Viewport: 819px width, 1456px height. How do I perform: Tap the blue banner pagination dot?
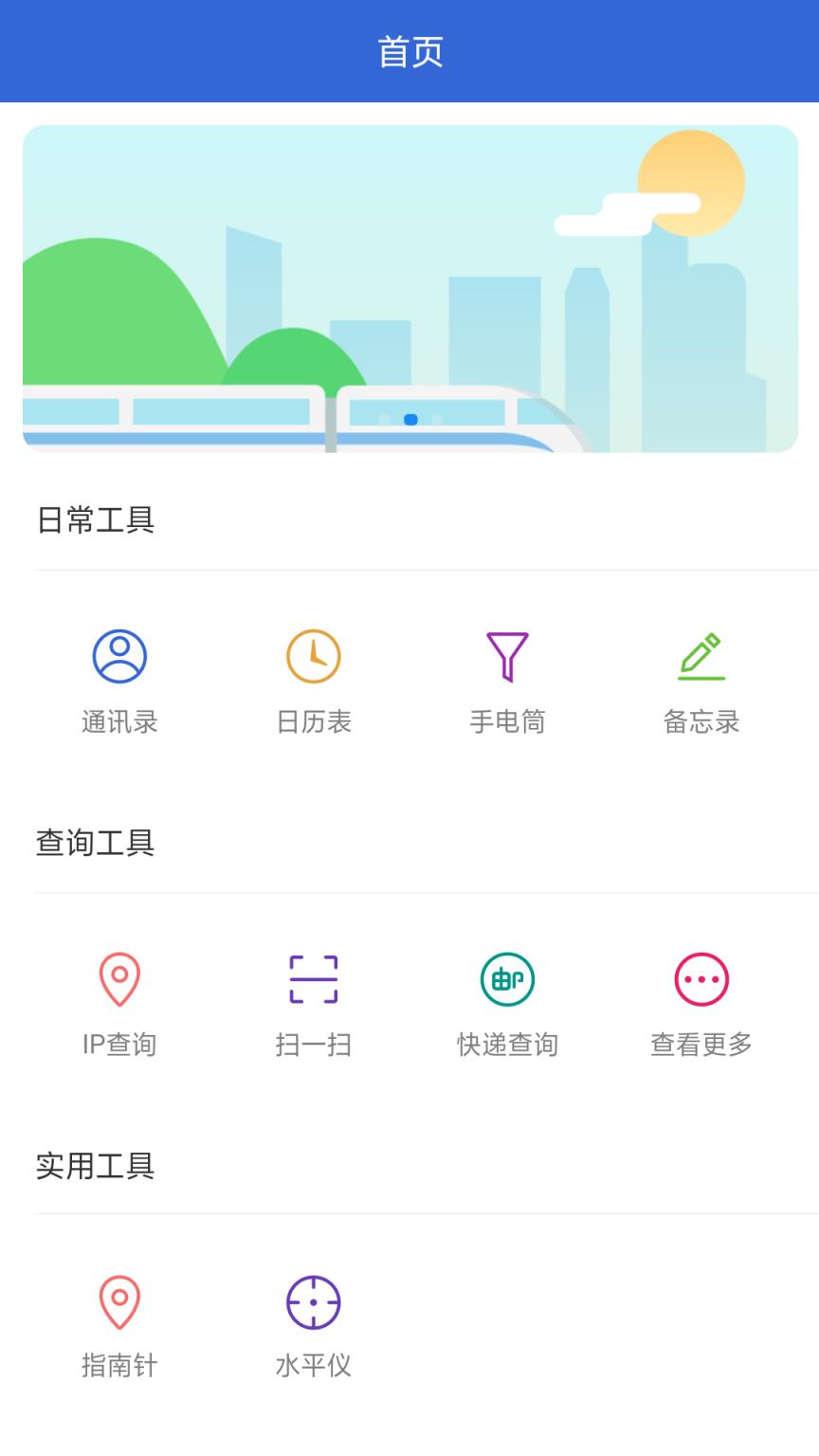point(412,420)
